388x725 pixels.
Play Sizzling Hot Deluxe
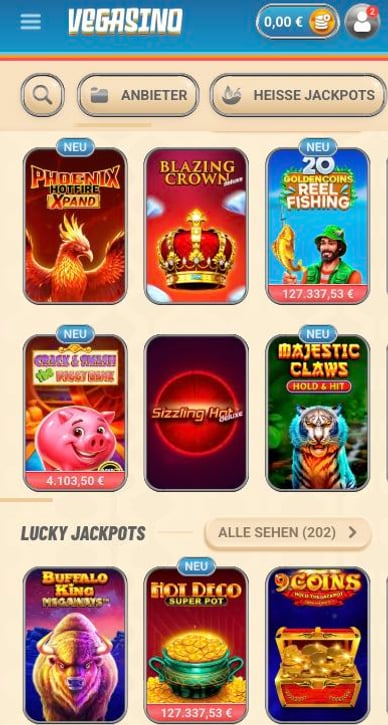196,413
